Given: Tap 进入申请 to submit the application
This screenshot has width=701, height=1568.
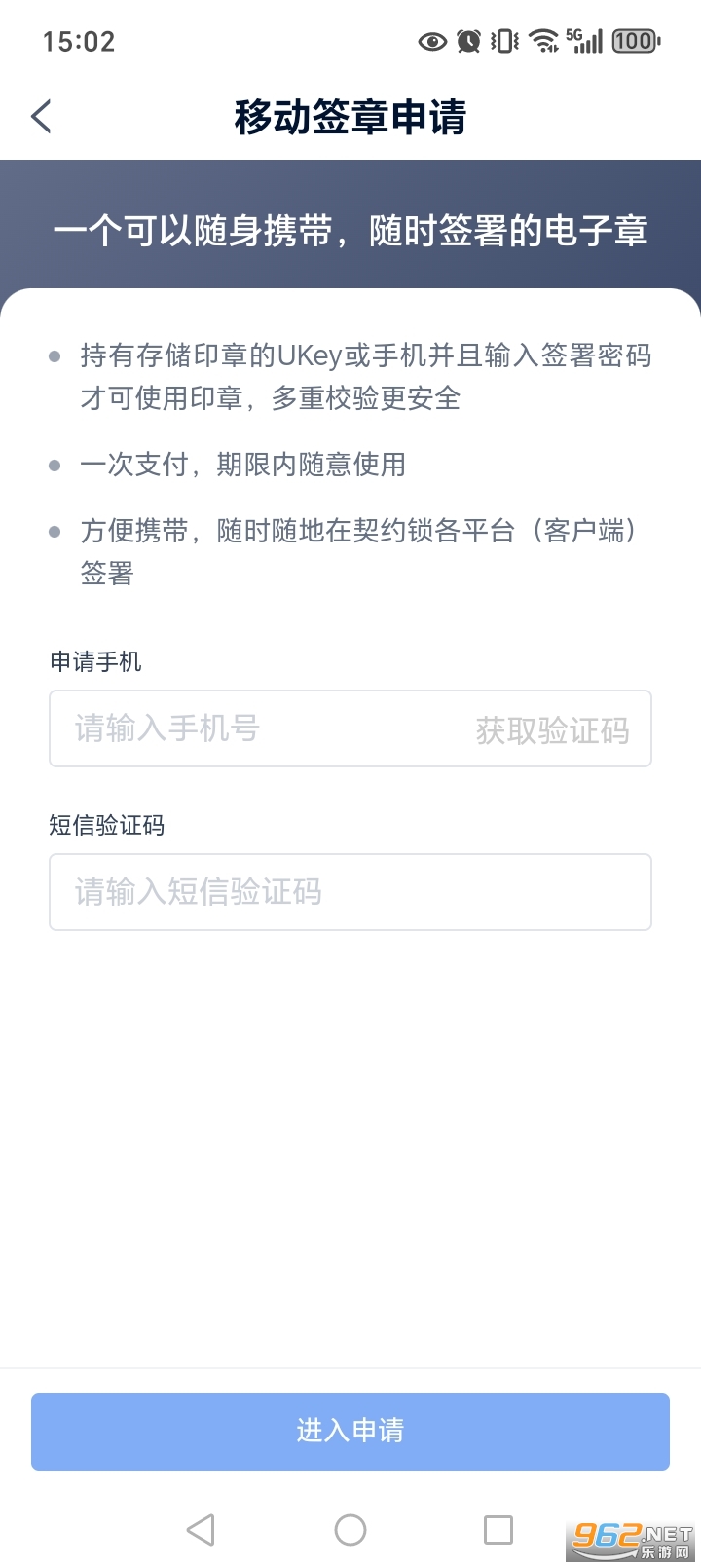Looking at the screenshot, I should click(x=350, y=1431).
